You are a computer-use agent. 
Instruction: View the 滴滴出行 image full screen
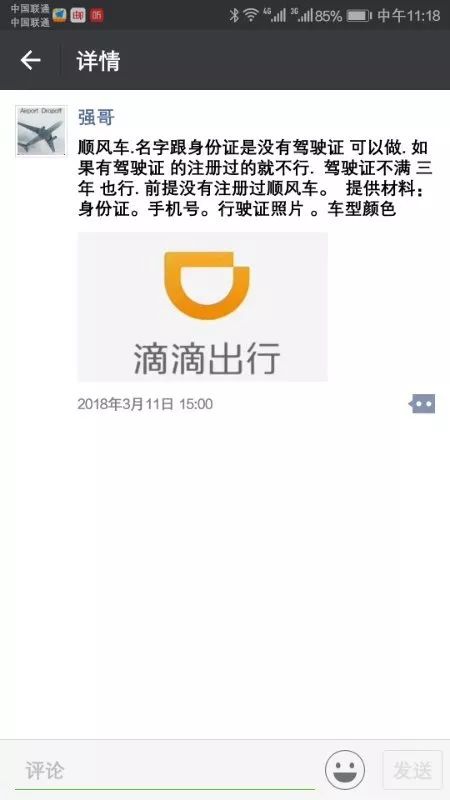203,307
